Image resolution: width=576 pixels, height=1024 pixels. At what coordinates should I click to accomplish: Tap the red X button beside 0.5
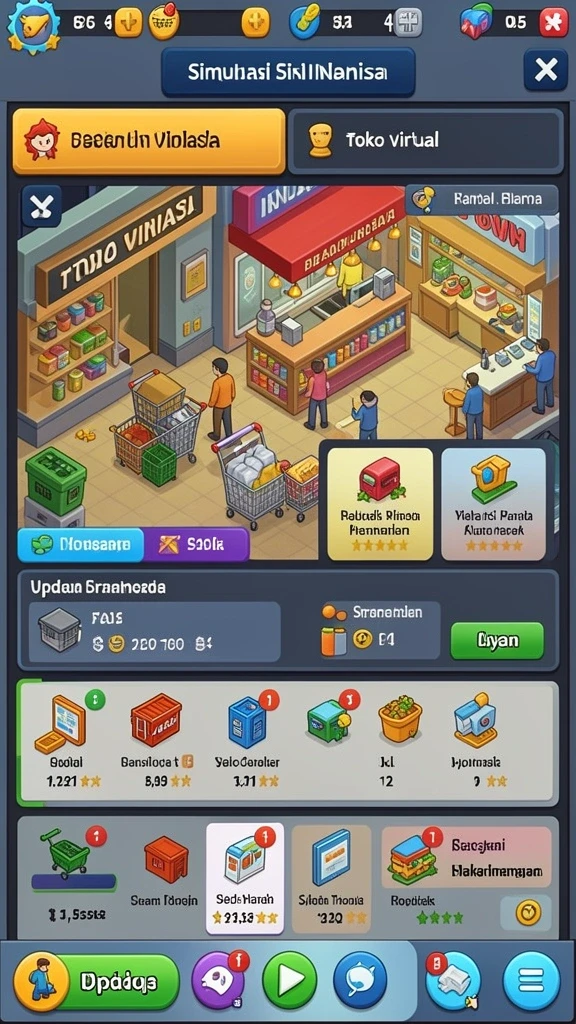coord(554,24)
